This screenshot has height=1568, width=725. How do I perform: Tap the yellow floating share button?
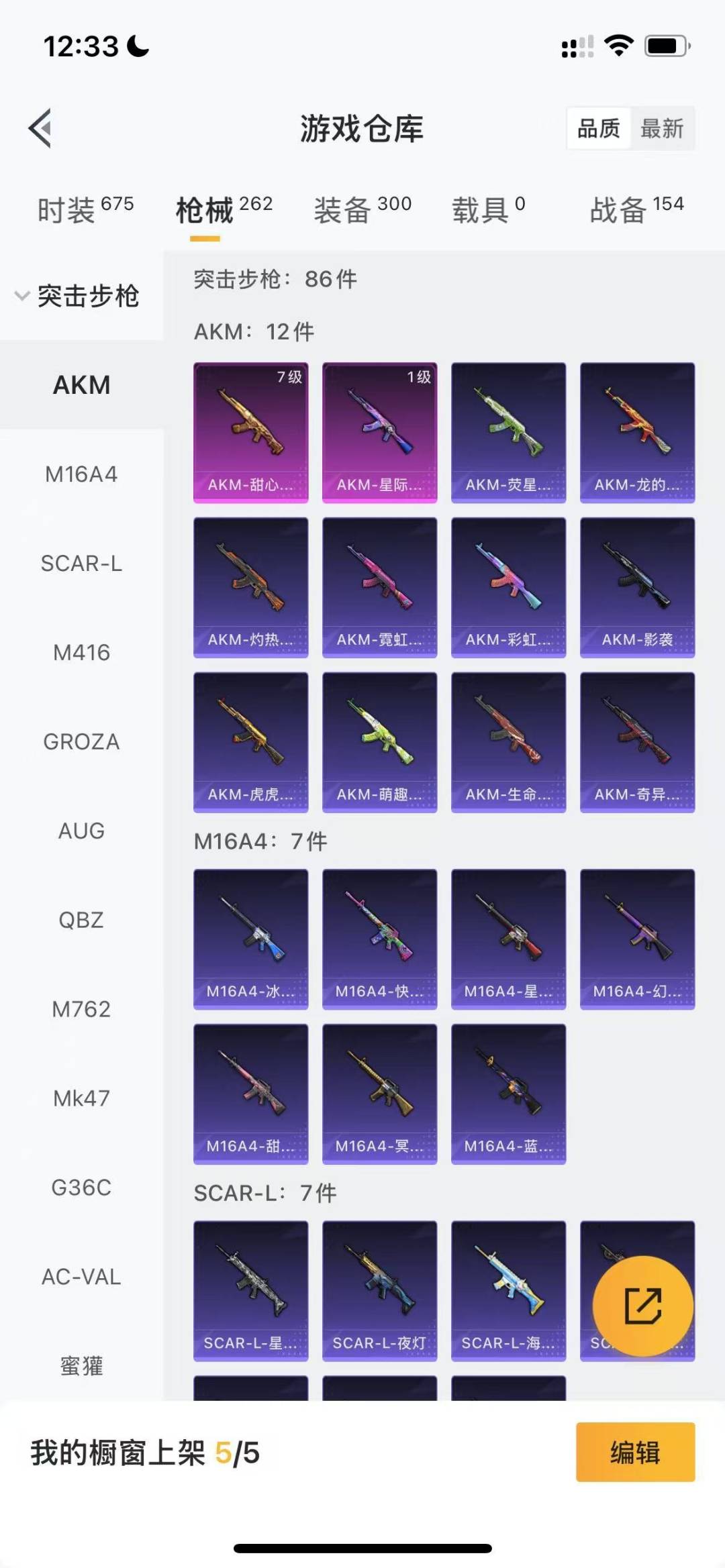642,1306
